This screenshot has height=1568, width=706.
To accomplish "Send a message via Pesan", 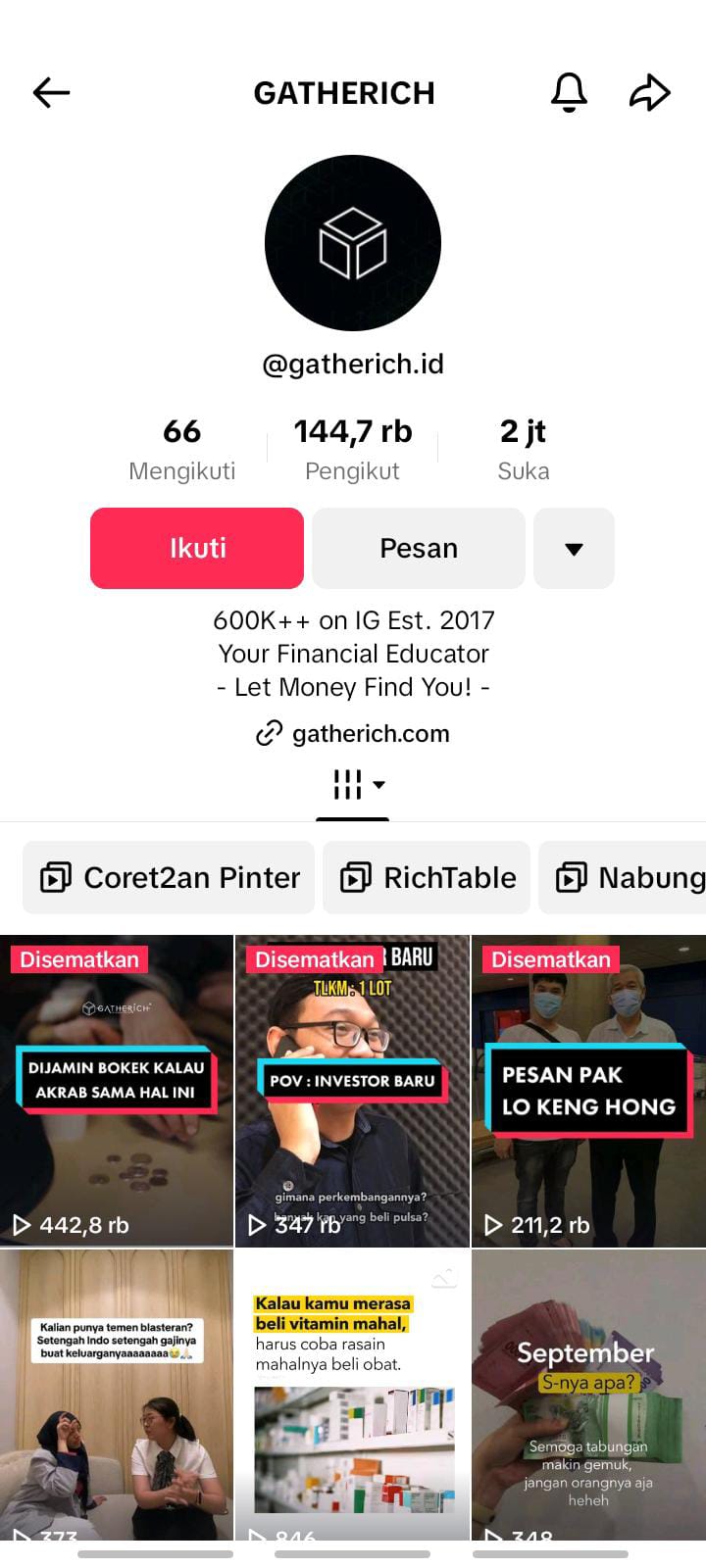I will [x=419, y=548].
